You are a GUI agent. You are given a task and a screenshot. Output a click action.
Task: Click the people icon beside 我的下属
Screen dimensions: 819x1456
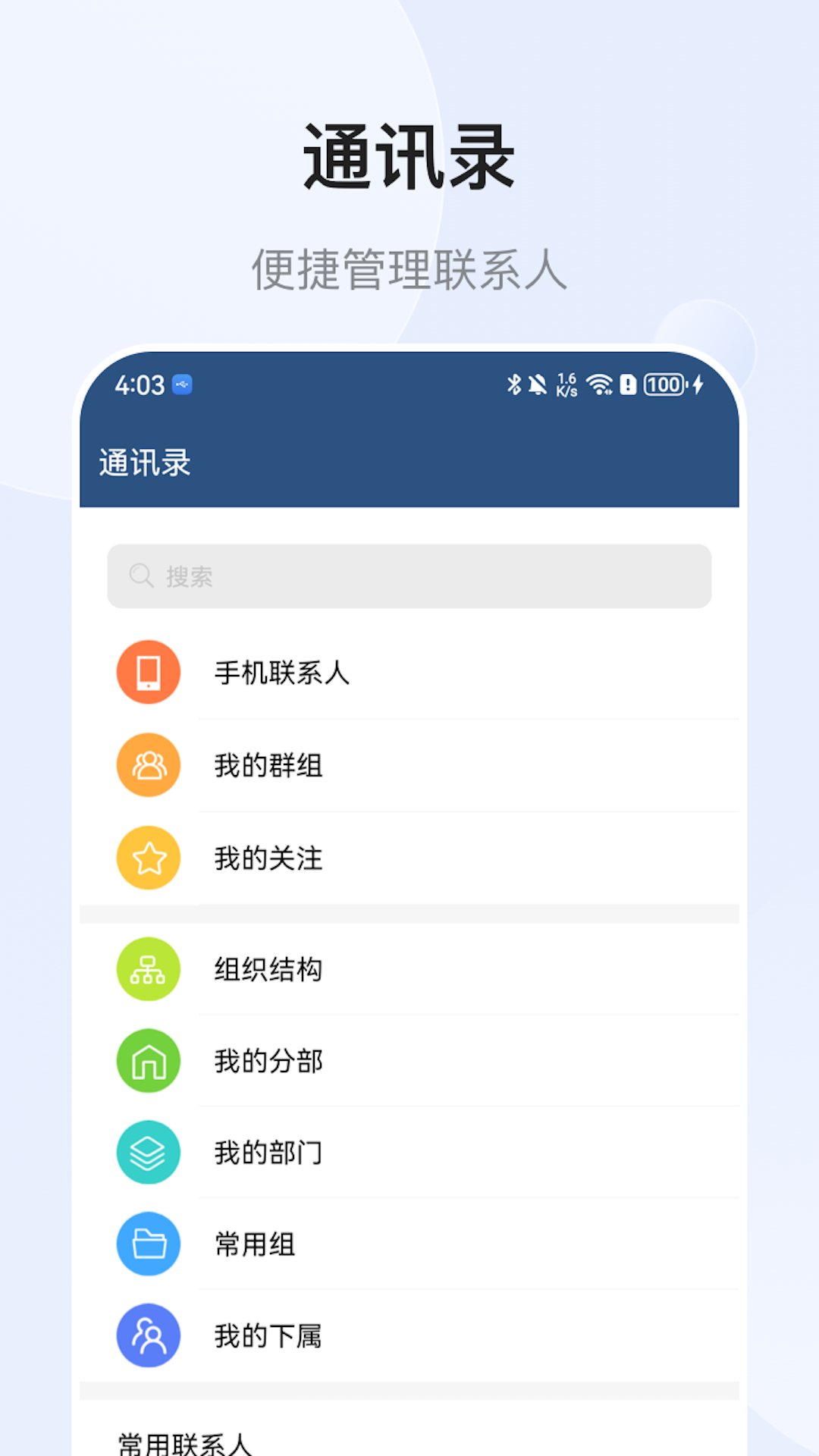click(148, 1336)
